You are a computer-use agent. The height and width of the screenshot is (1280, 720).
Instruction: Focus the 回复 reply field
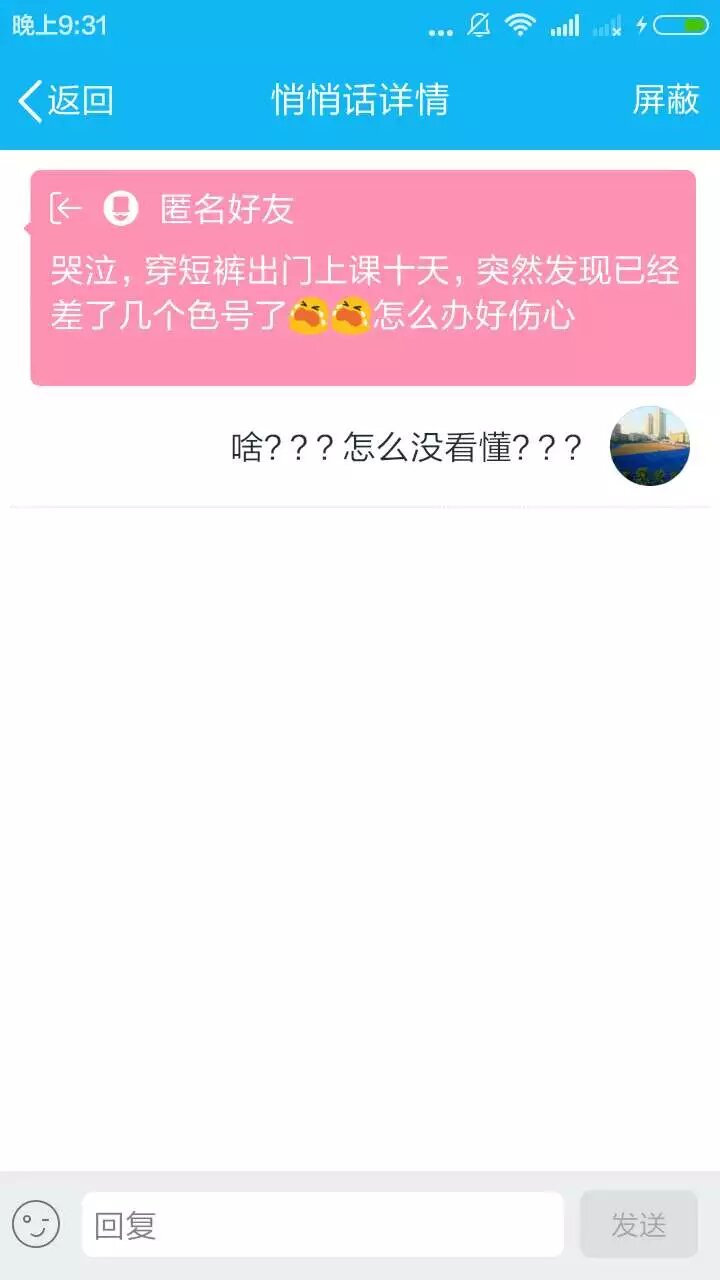click(x=322, y=1224)
